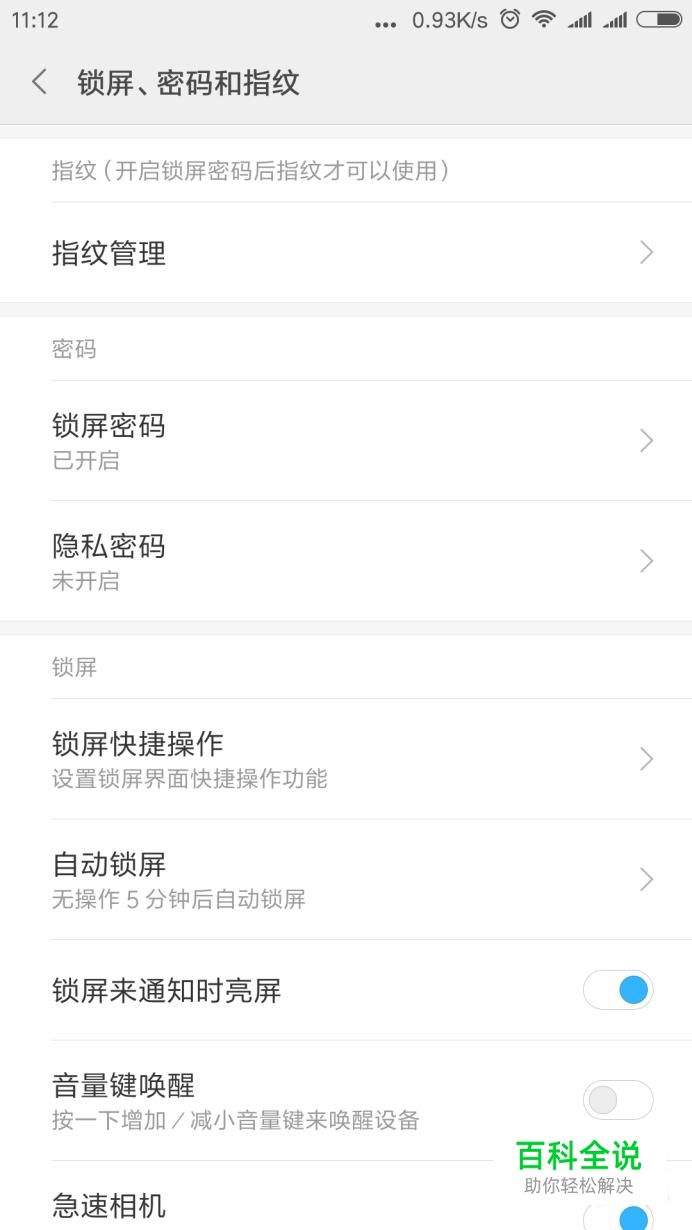Screen dimensions: 692x1230
Task: Toggle the 急速相机 switch
Action: 618,1215
